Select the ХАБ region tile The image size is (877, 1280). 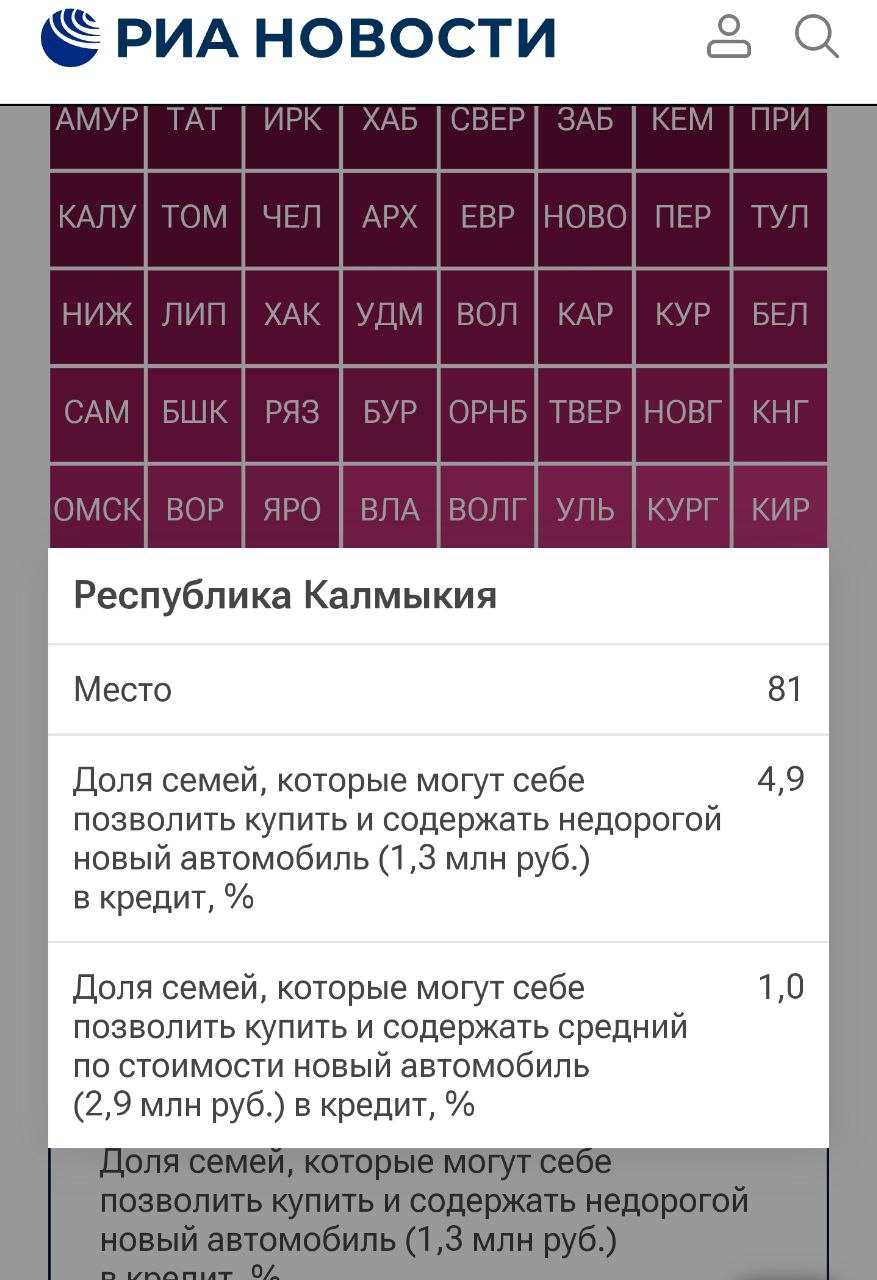(x=390, y=121)
